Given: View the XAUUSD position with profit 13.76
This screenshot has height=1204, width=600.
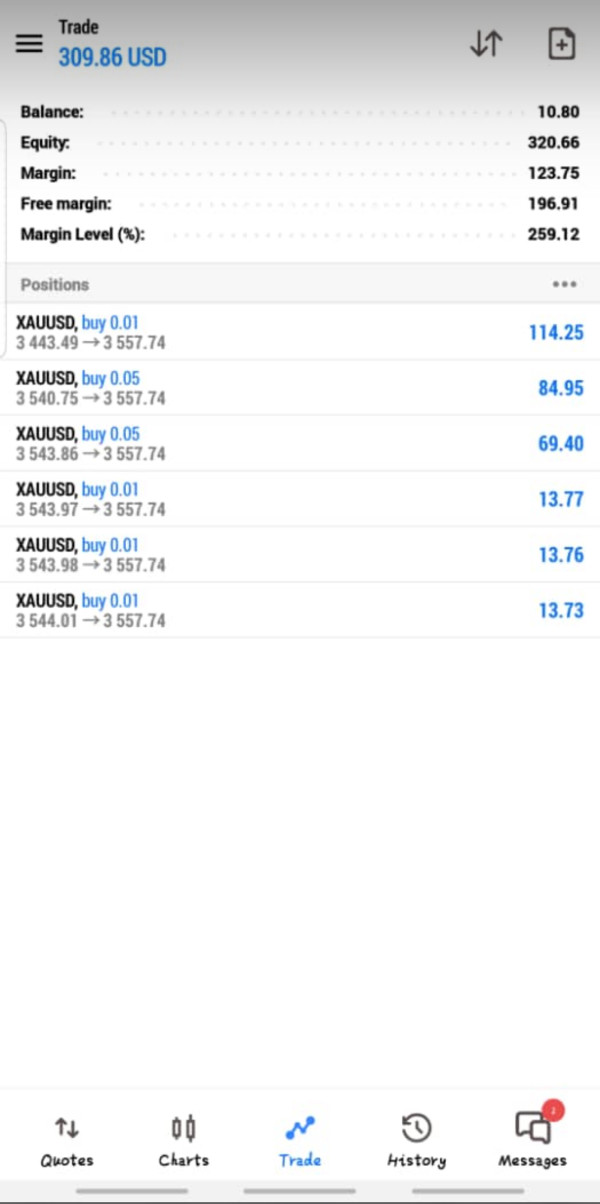Looking at the screenshot, I should pyautogui.click(x=300, y=555).
